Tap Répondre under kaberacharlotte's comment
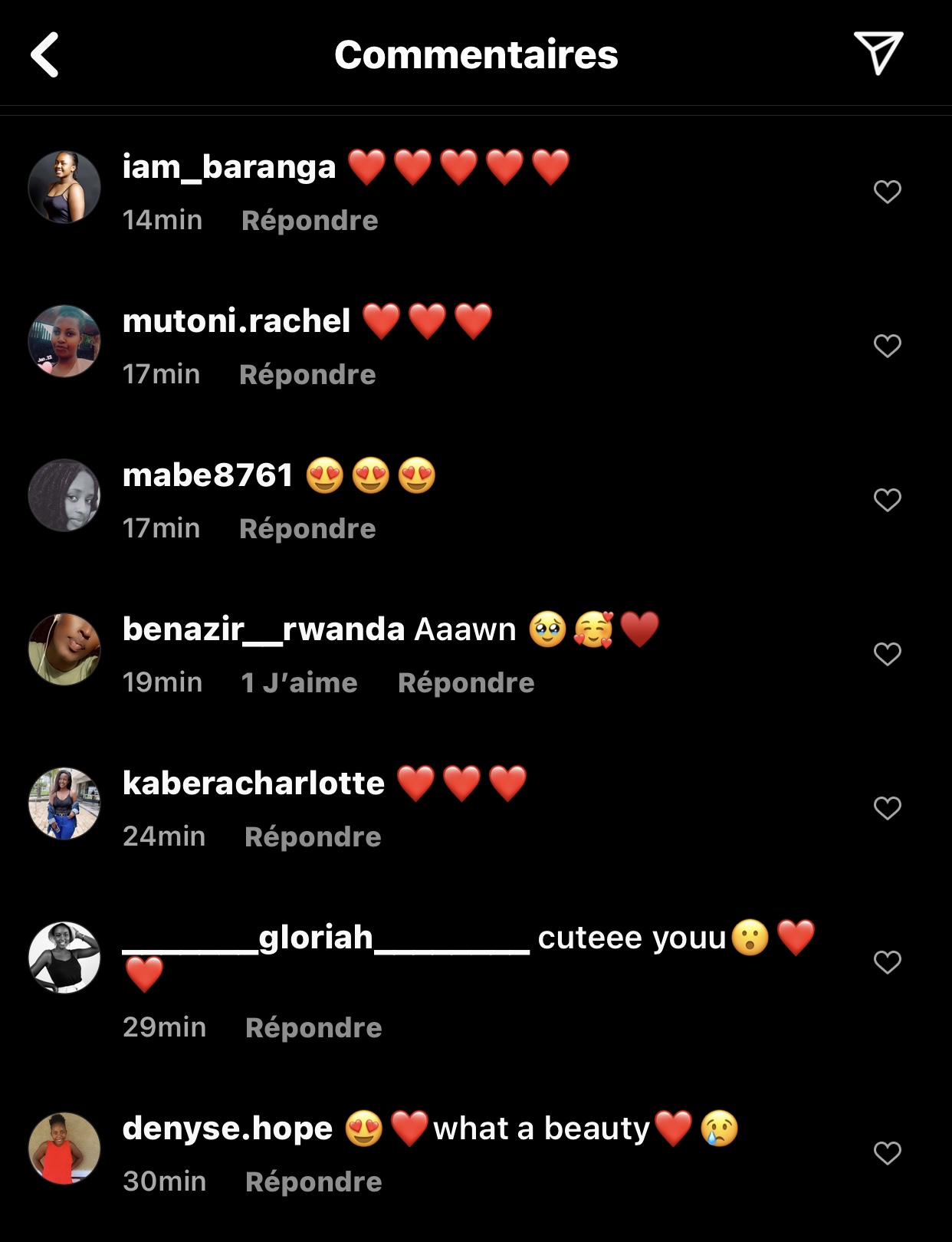The width and height of the screenshot is (952, 1242). (x=313, y=837)
